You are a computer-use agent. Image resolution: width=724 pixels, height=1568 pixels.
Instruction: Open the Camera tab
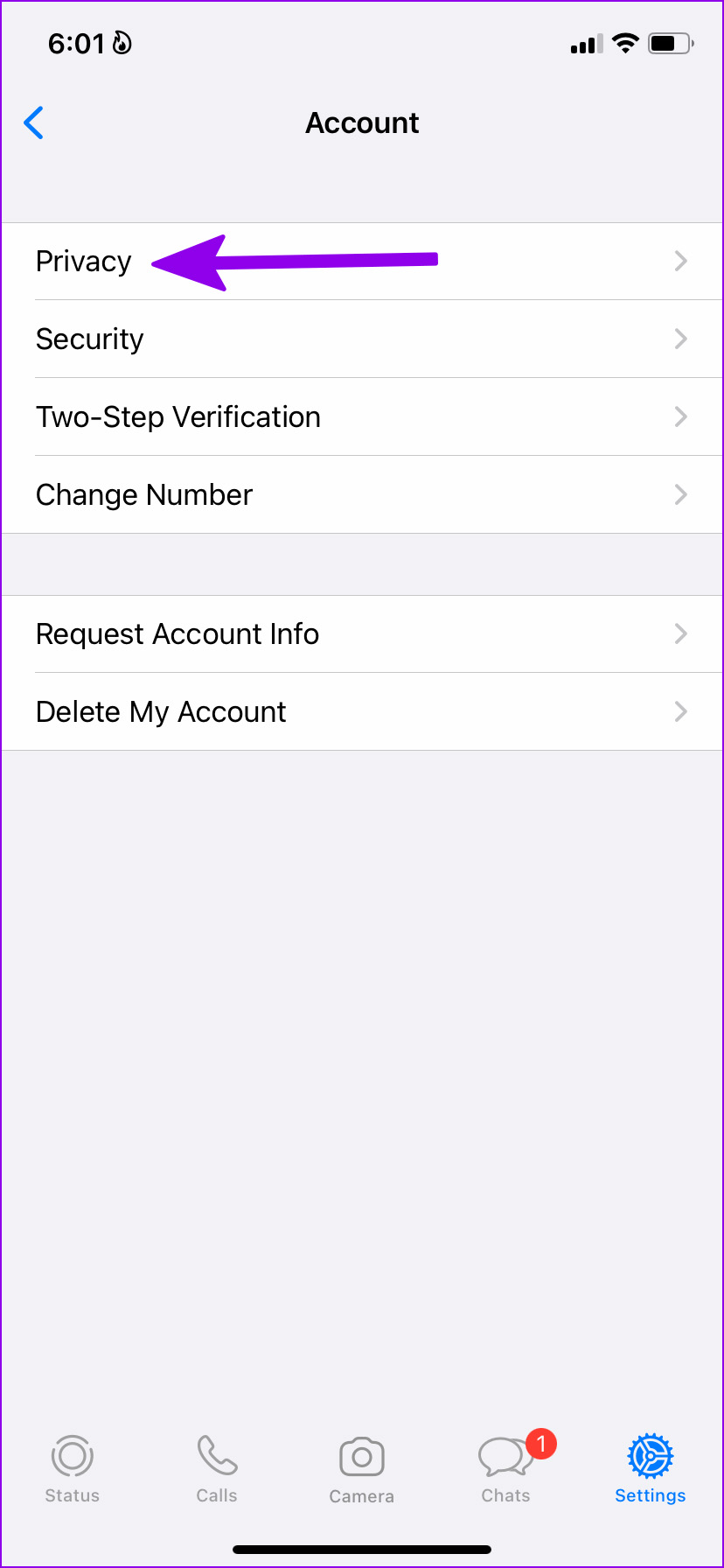[362, 1469]
